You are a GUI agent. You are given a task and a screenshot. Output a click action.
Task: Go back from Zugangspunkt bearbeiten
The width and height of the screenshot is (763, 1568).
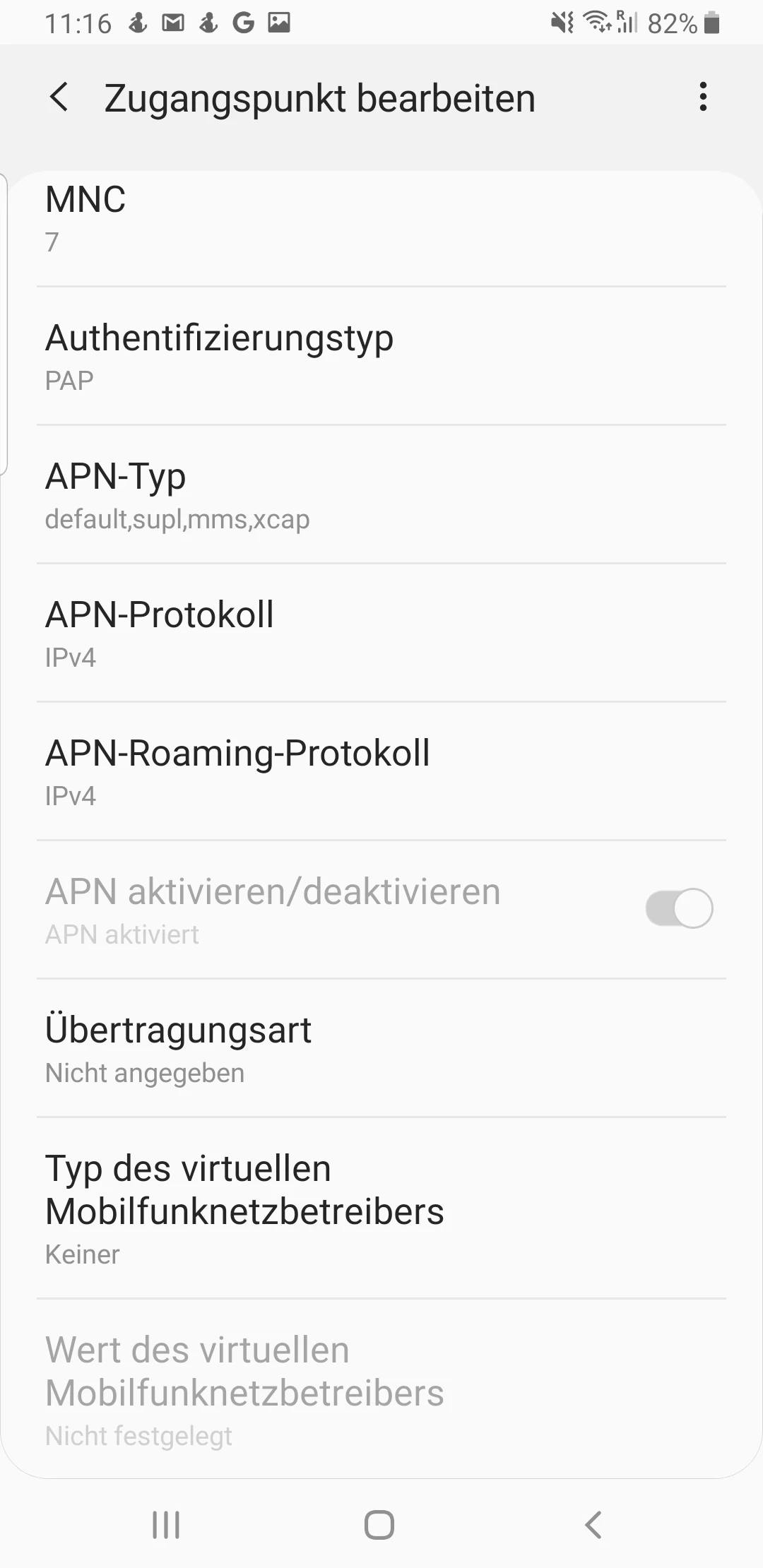pos(59,97)
